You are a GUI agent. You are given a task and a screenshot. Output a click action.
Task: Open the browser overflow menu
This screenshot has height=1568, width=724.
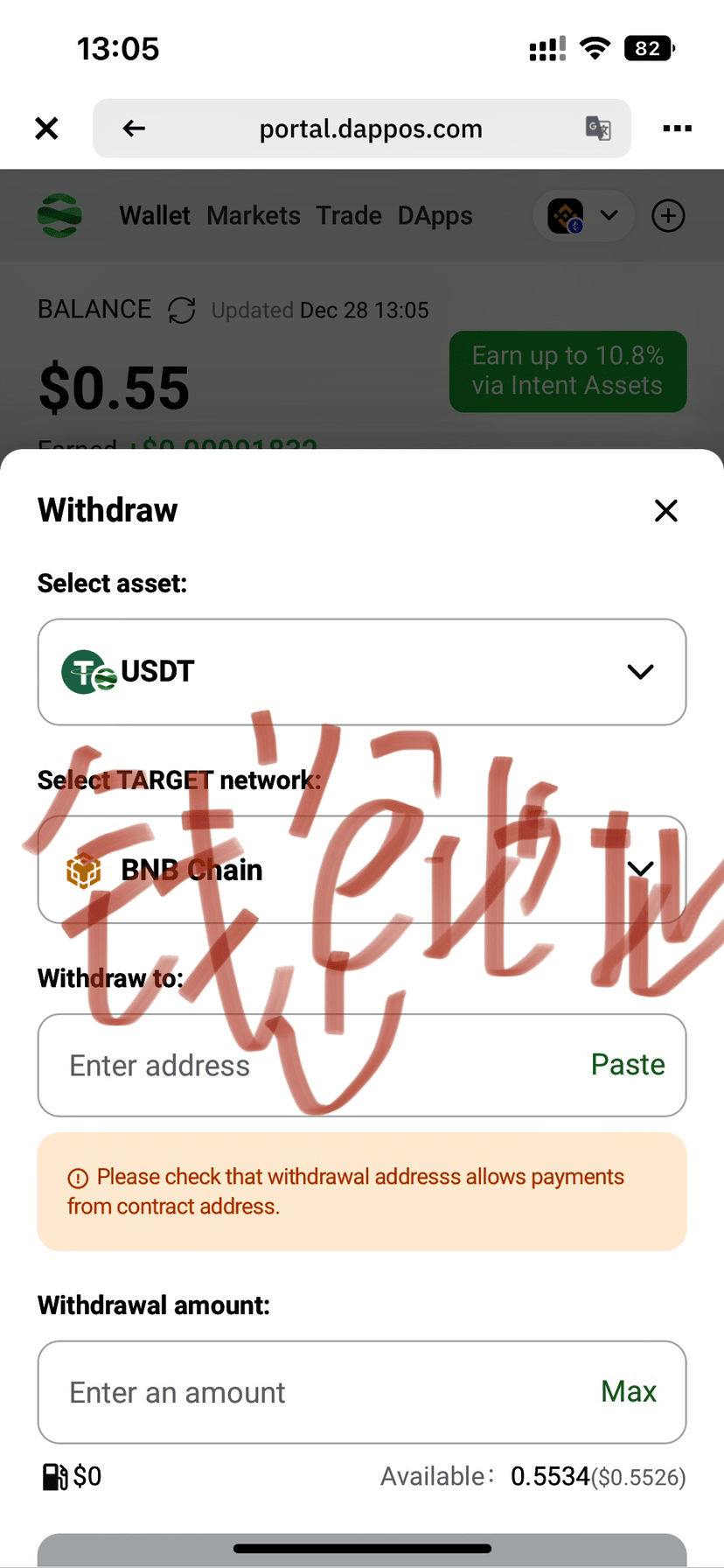677,129
